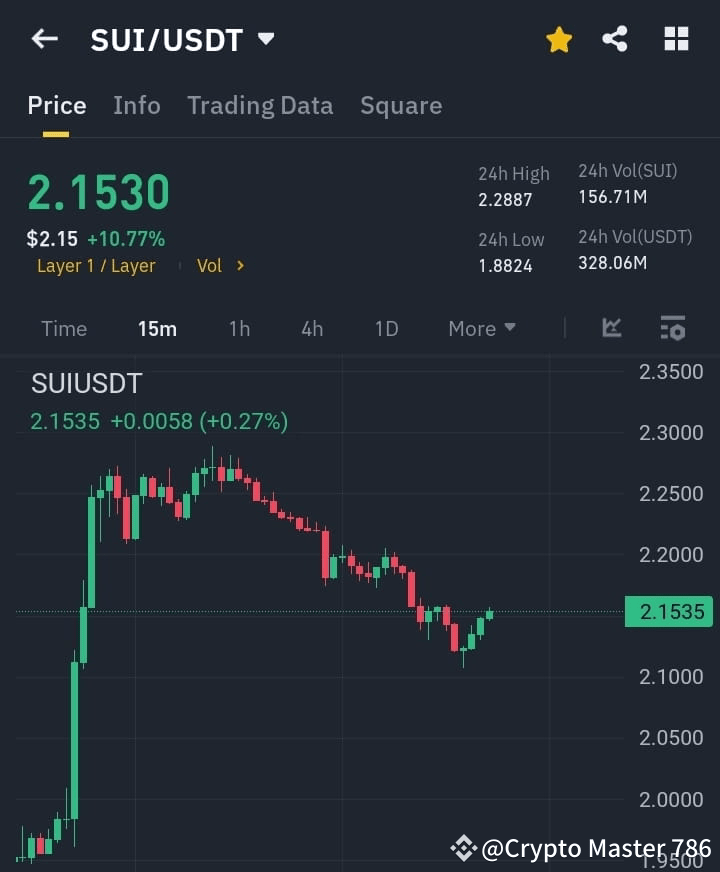Tap the share icon for SUI/USDT
720x872 pixels.
(616, 39)
